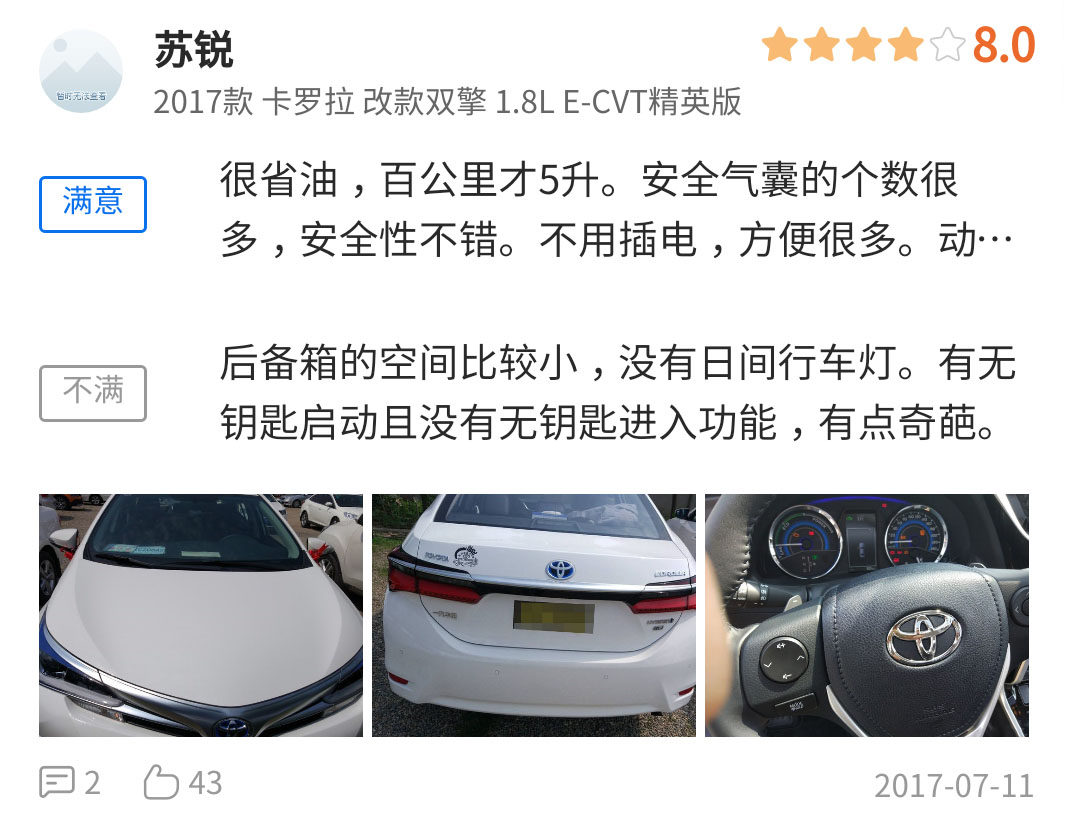Screen dimensions: 1080x834
Task: Open the review comments icon
Action: click(x=56, y=782)
